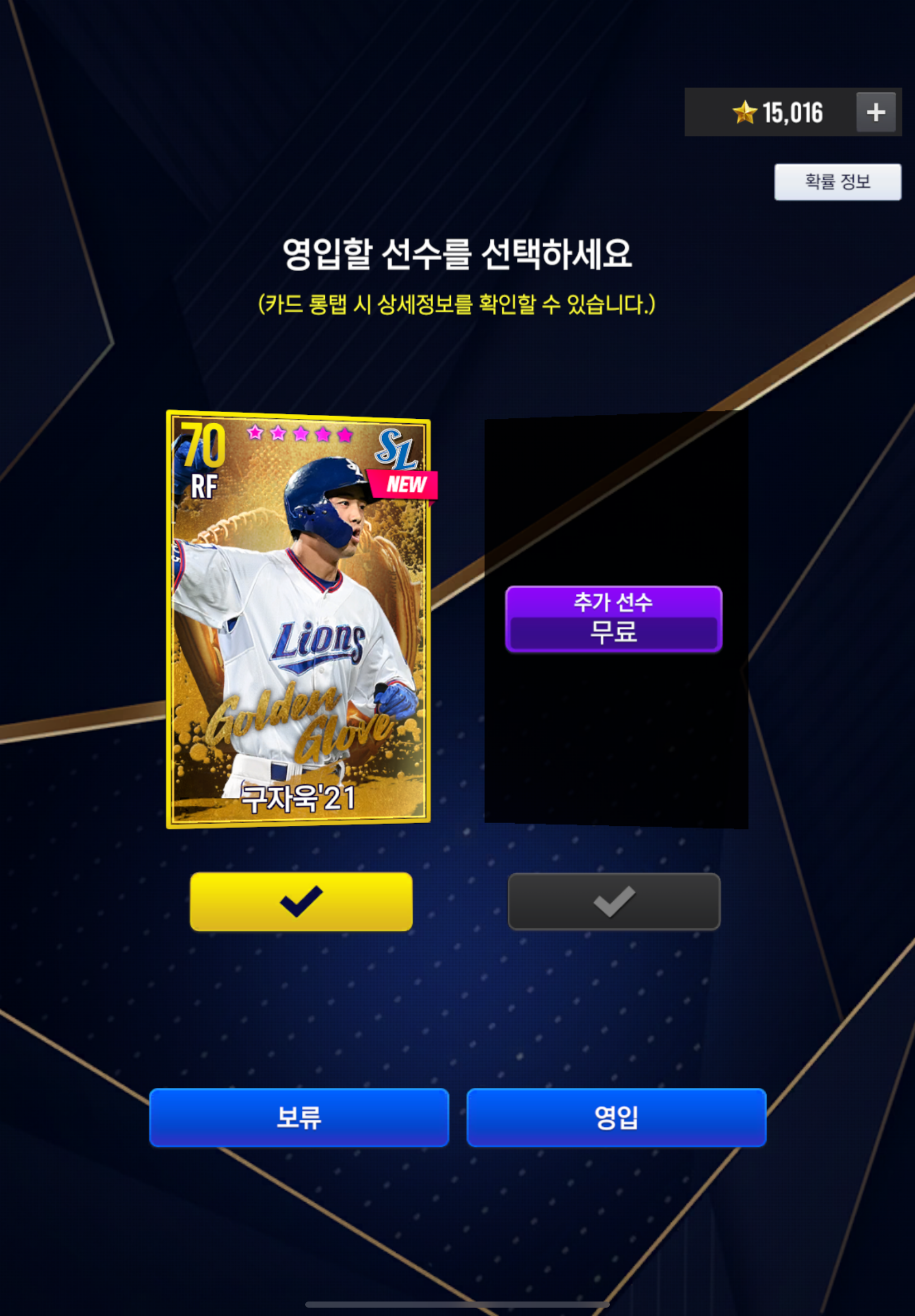915x1316 pixels.
Task: Tap the 보류 hold button
Action: (x=298, y=1117)
